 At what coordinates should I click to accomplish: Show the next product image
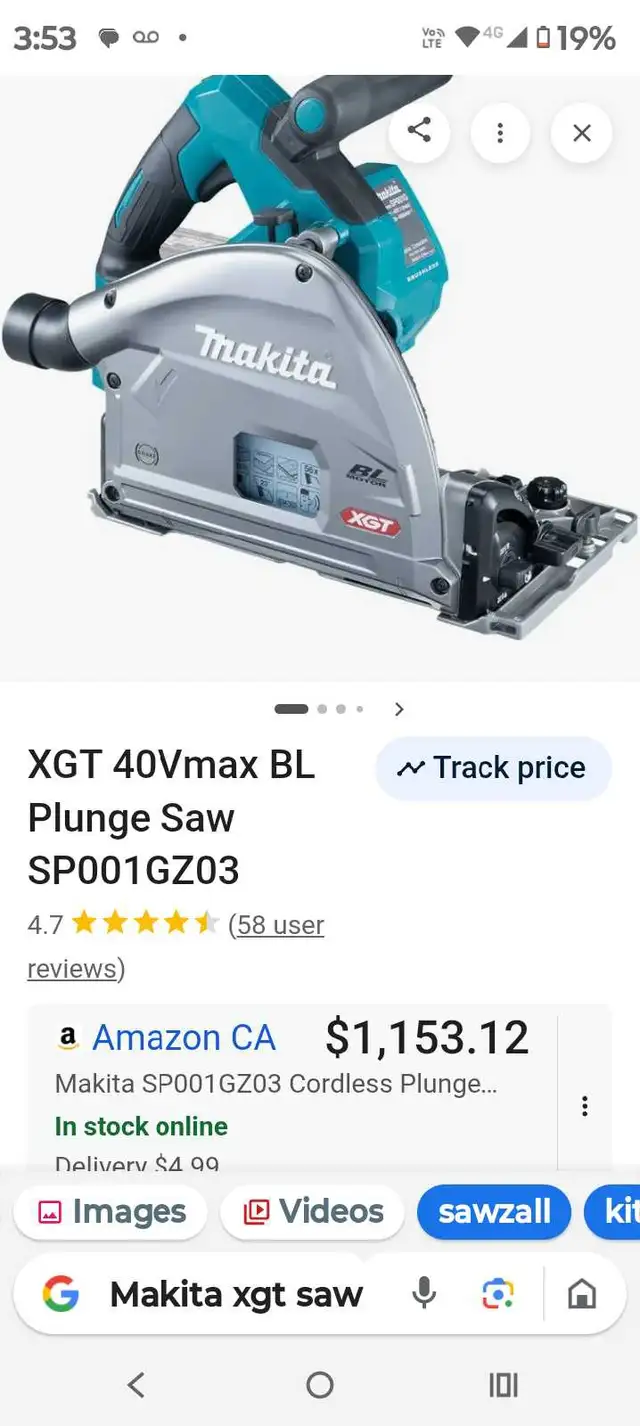click(x=399, y=709)
